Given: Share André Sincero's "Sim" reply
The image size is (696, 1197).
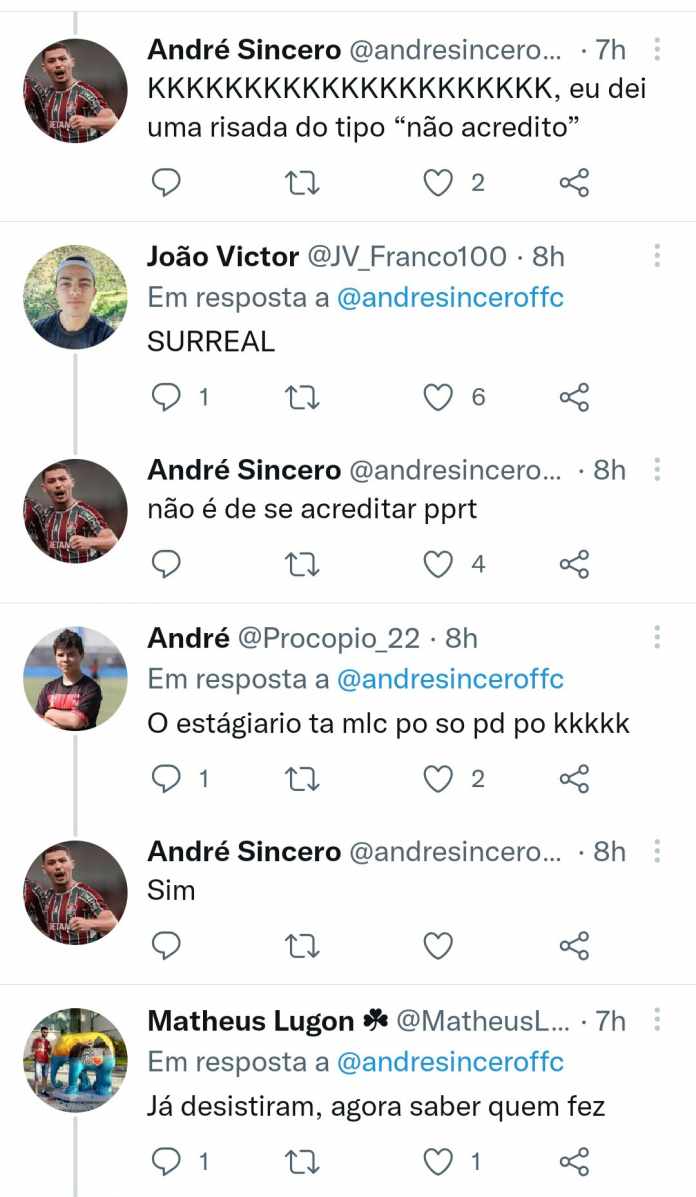Looking at the screenshot, I should 574,945.
